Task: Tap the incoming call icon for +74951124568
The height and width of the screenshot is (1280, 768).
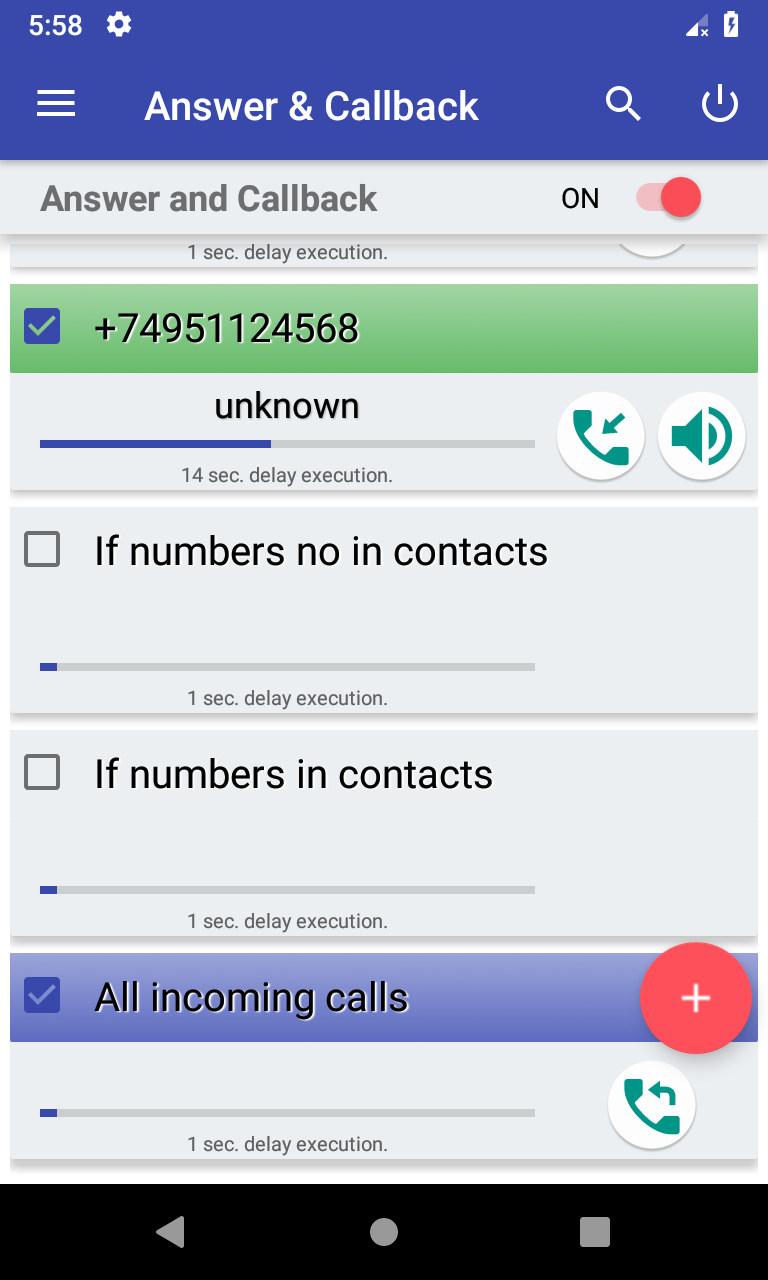Action: [601, 436]
